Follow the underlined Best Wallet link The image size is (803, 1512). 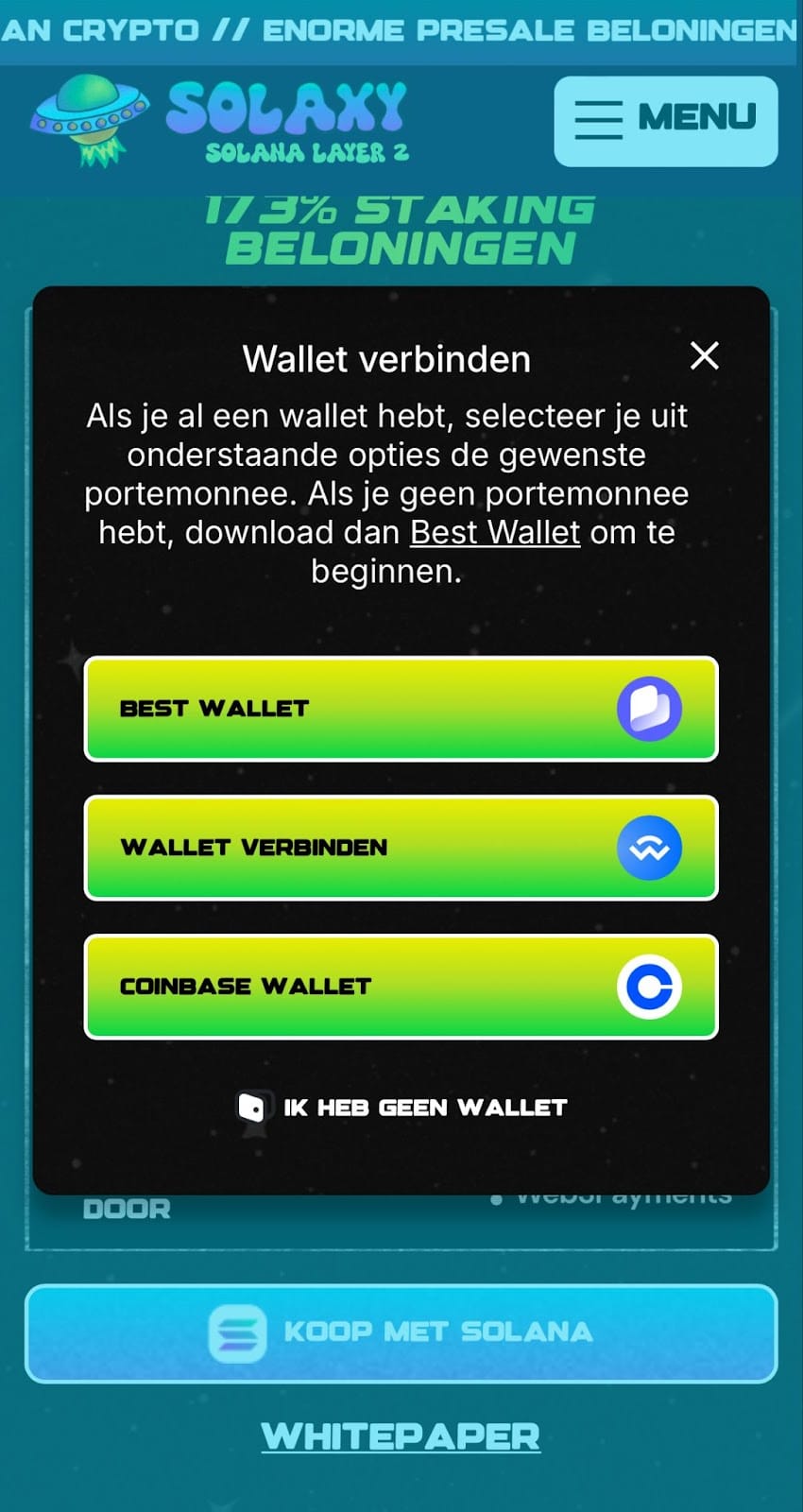pos(494,532)
